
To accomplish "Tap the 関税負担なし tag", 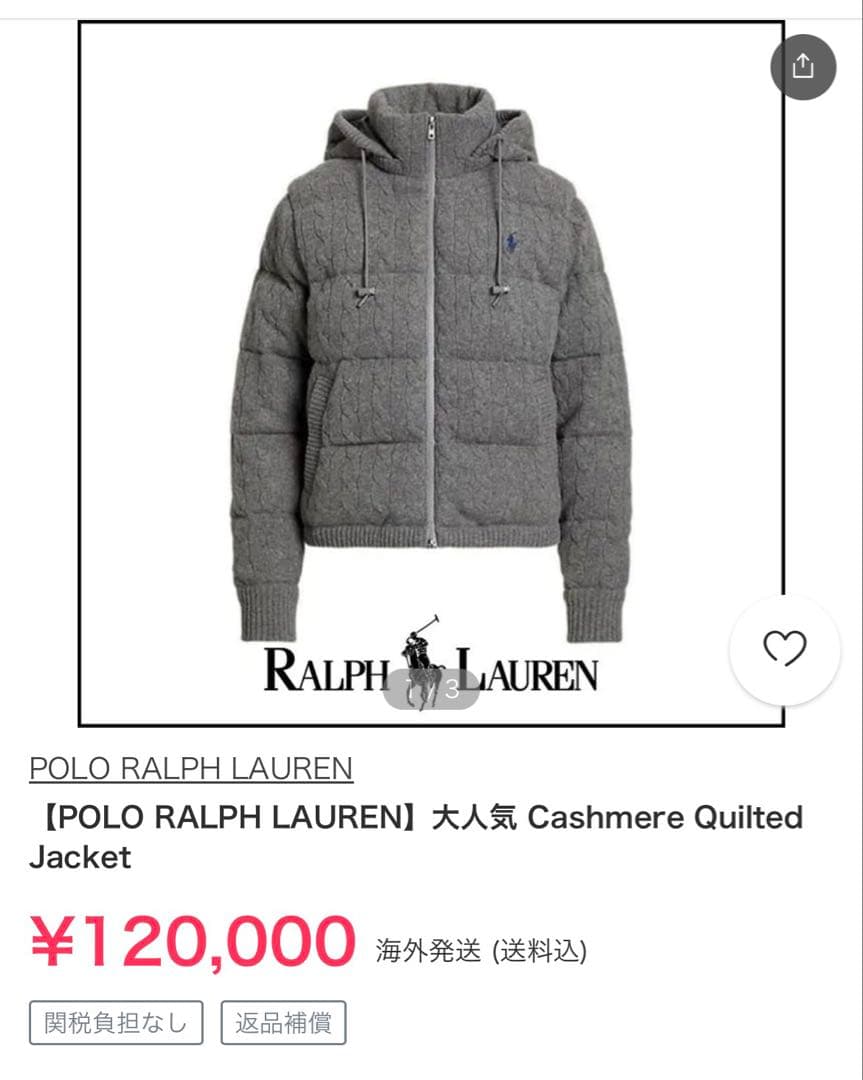I will tap(116, 1022).
